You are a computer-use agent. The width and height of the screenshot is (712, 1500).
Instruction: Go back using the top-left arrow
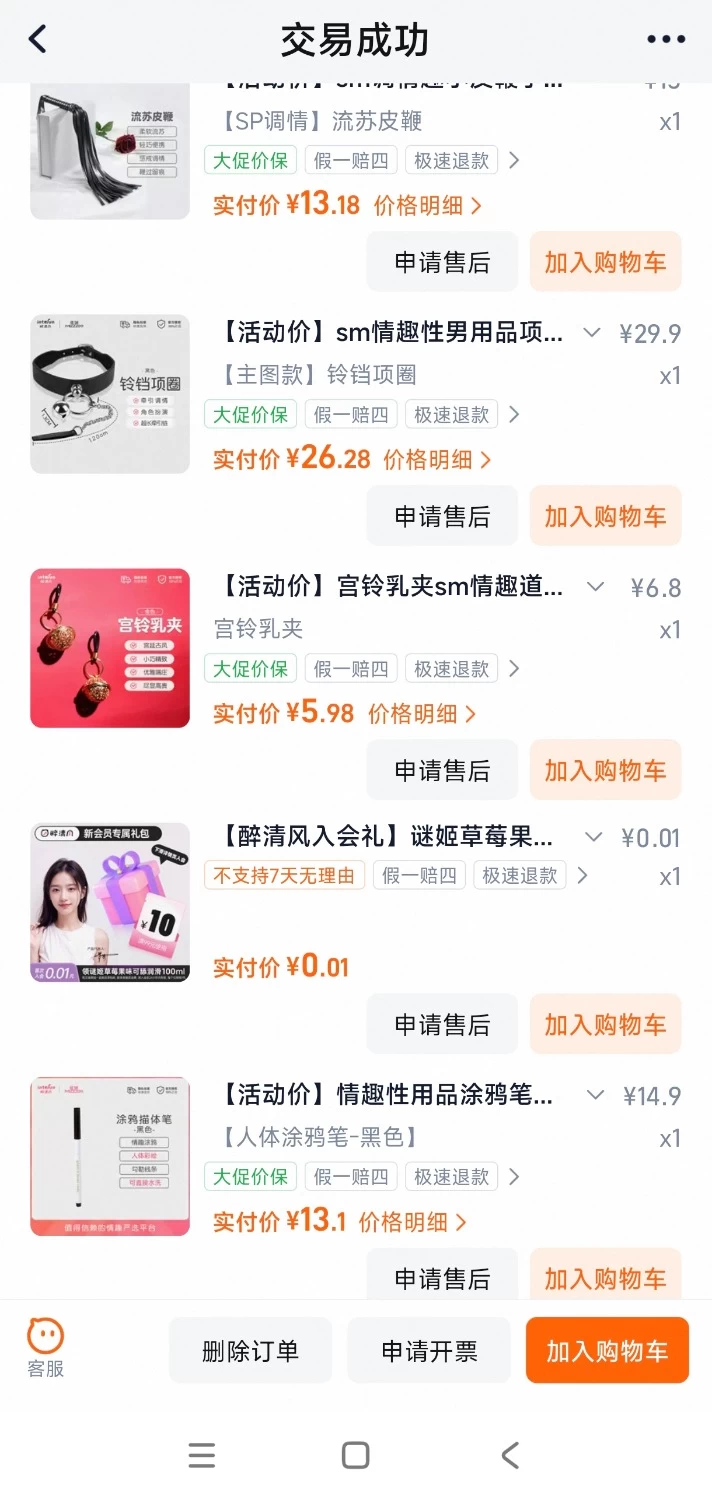pos(37,39)
